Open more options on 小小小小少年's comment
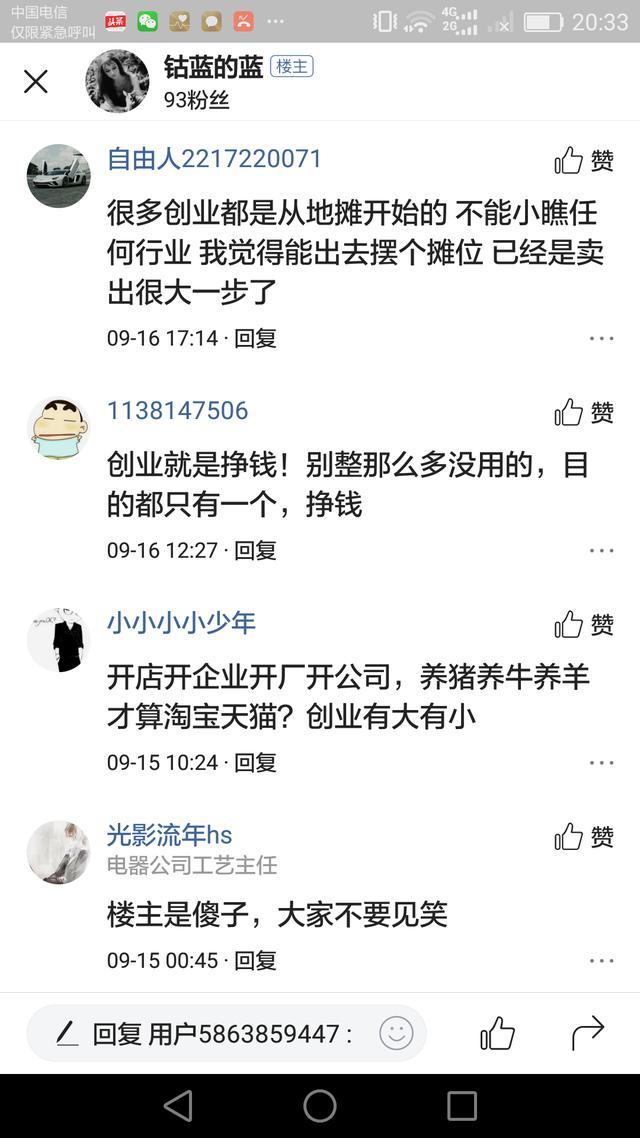This screenshot has height=1138, width=640. (601, 762)
